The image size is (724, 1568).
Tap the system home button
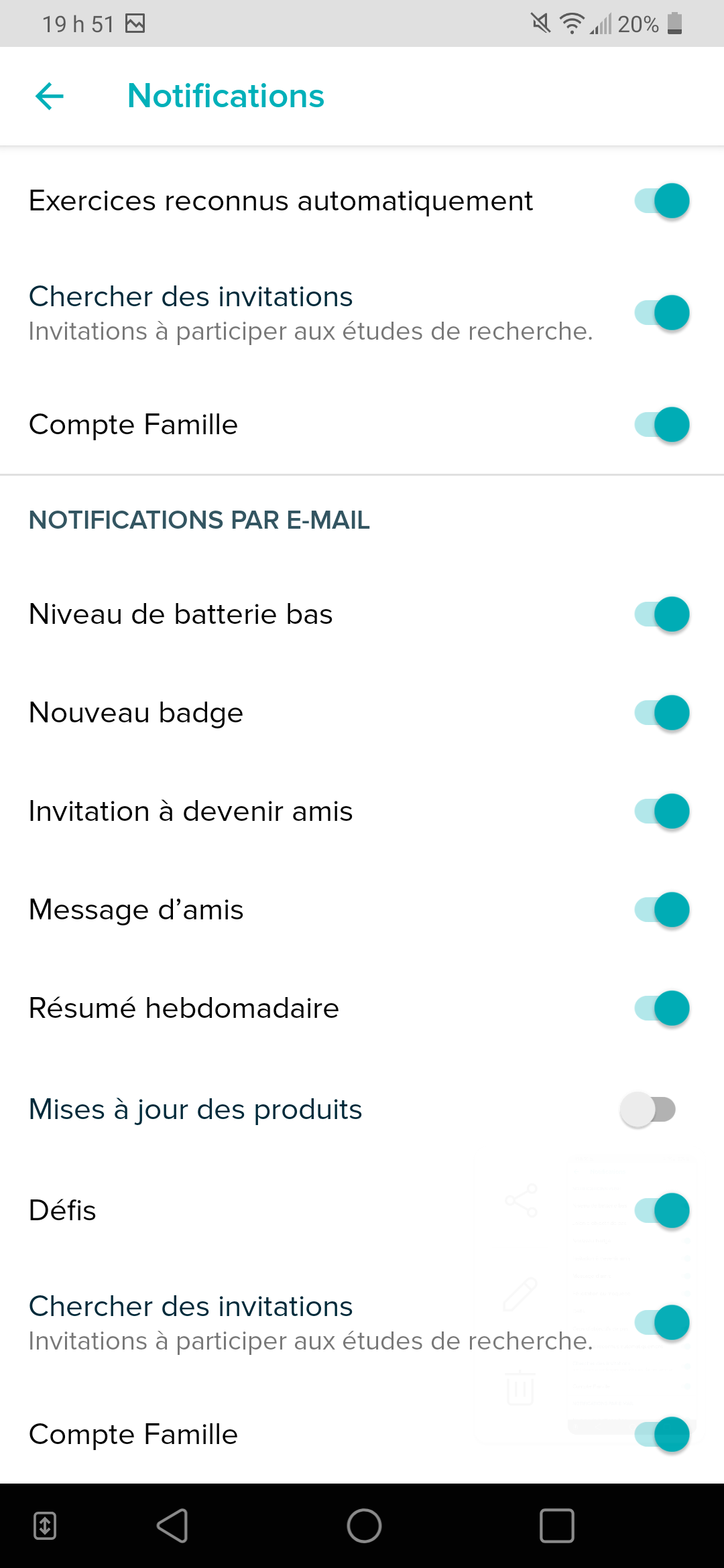pos(364,1526)
